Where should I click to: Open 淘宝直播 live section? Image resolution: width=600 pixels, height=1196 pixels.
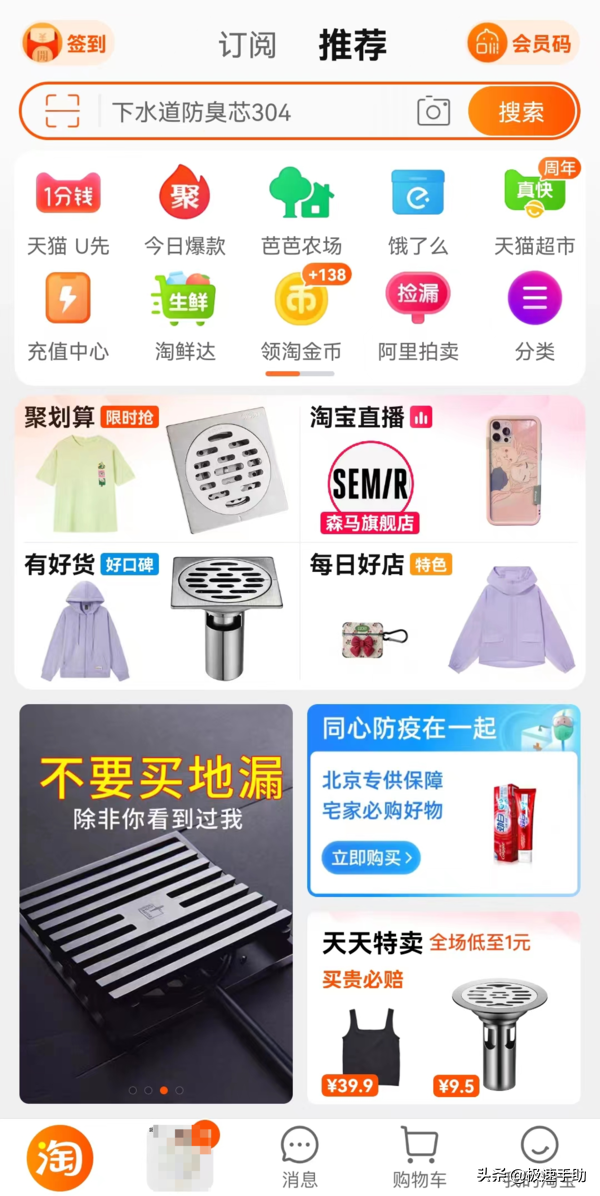357,418
